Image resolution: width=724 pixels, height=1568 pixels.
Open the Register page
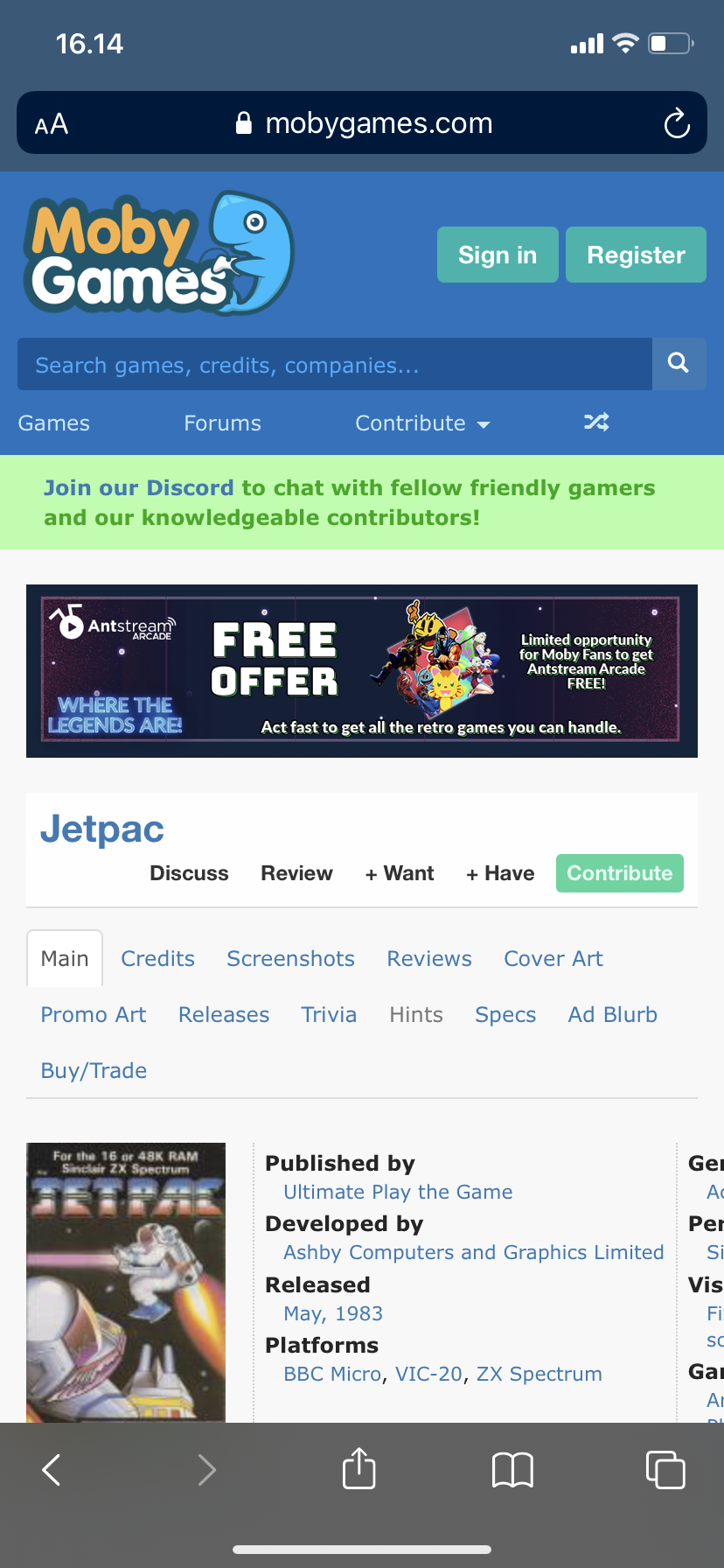click(636, 255)
